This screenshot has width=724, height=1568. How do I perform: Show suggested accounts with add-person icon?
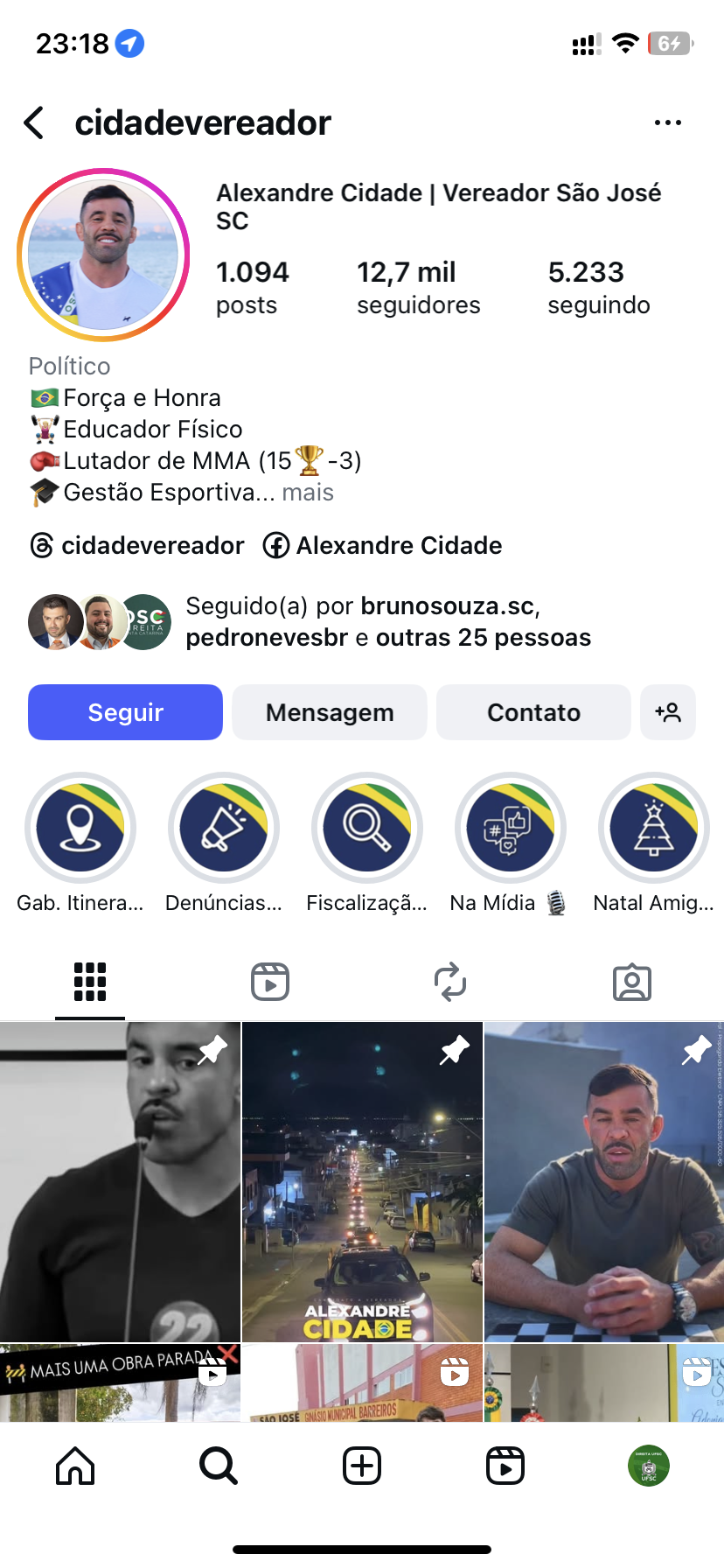coord(668,712)
